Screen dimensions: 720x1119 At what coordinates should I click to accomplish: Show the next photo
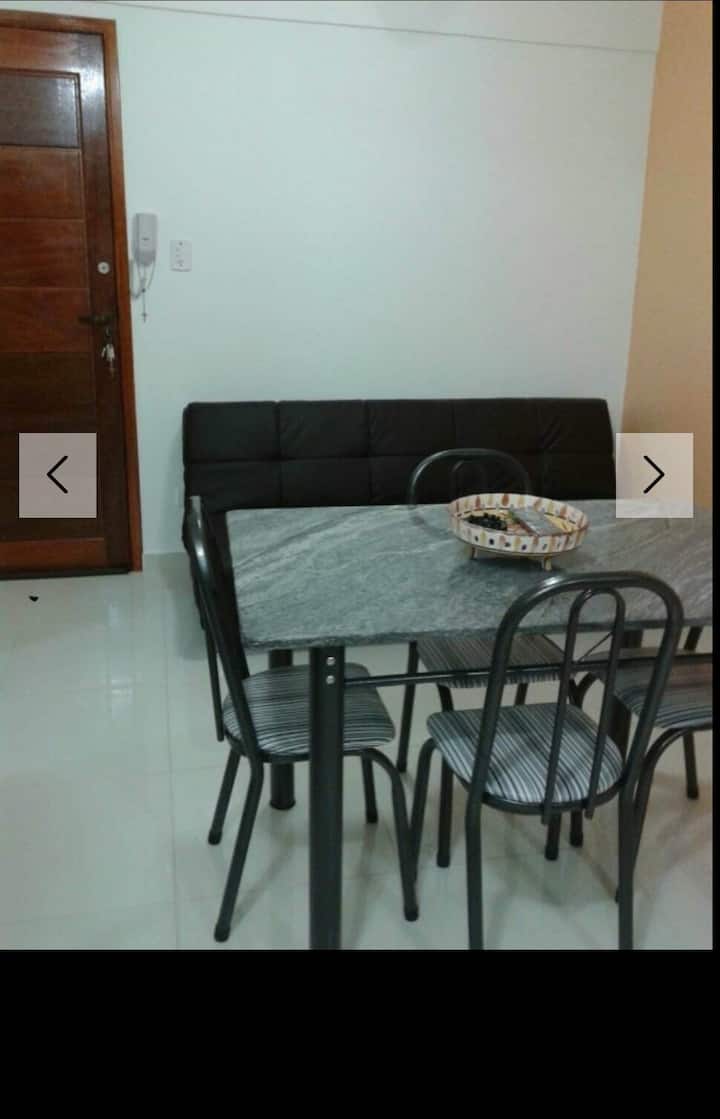click(654, 475)
